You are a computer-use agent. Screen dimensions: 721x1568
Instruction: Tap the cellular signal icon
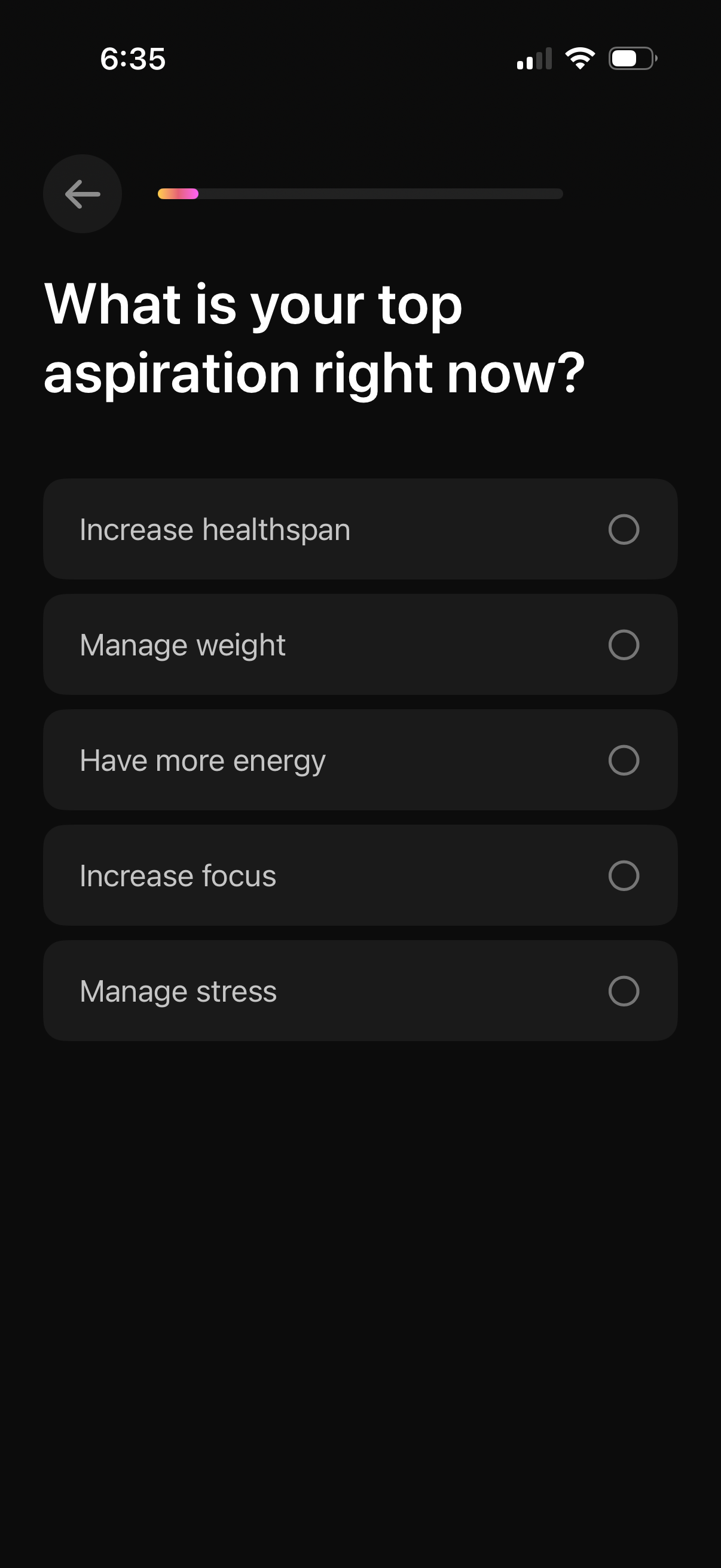[534, 59]
